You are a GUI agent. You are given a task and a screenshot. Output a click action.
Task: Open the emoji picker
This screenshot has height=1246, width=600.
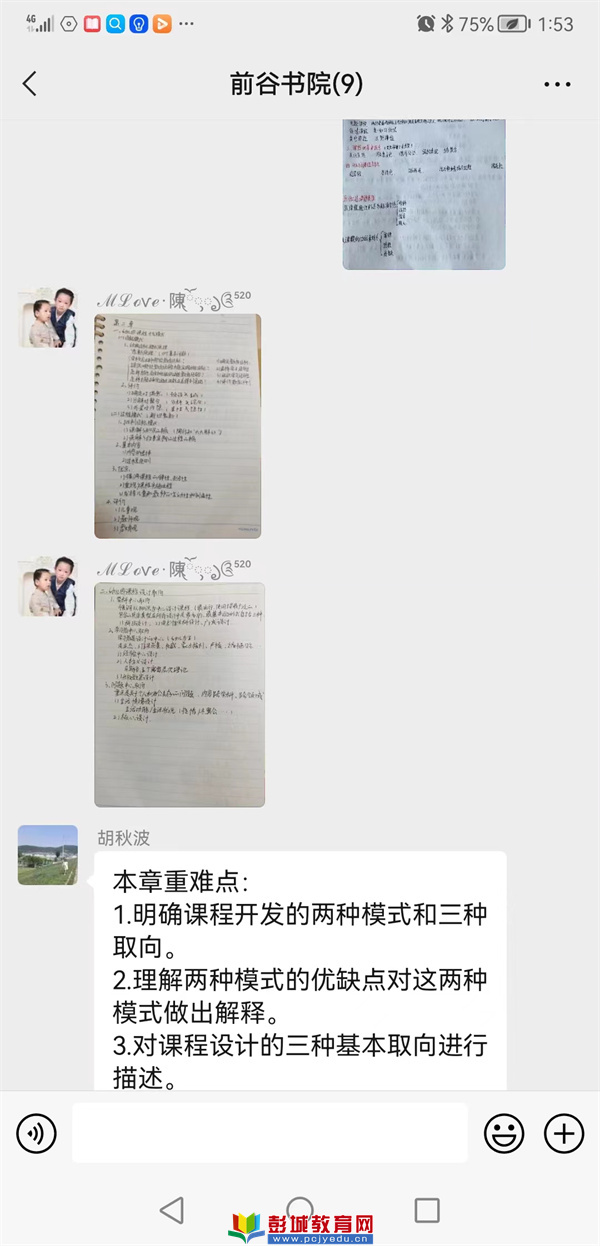pyautogui.click(x=504, y=1133)
